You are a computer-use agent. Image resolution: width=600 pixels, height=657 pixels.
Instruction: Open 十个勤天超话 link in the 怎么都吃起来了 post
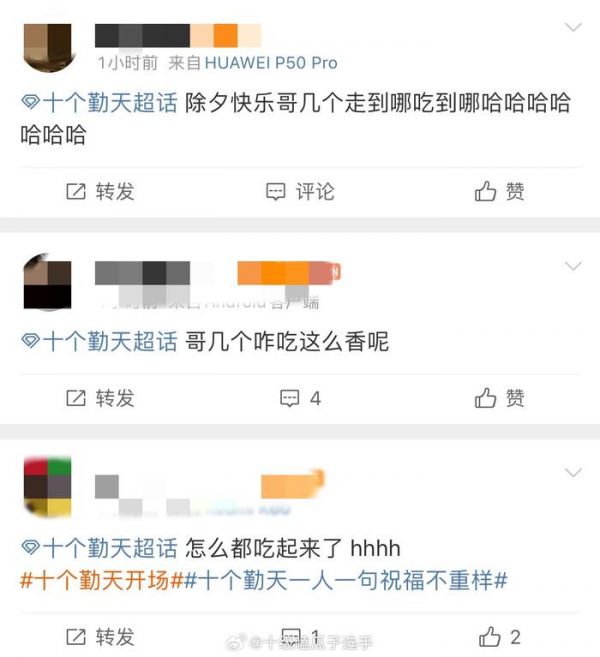[x=100, y=548]
